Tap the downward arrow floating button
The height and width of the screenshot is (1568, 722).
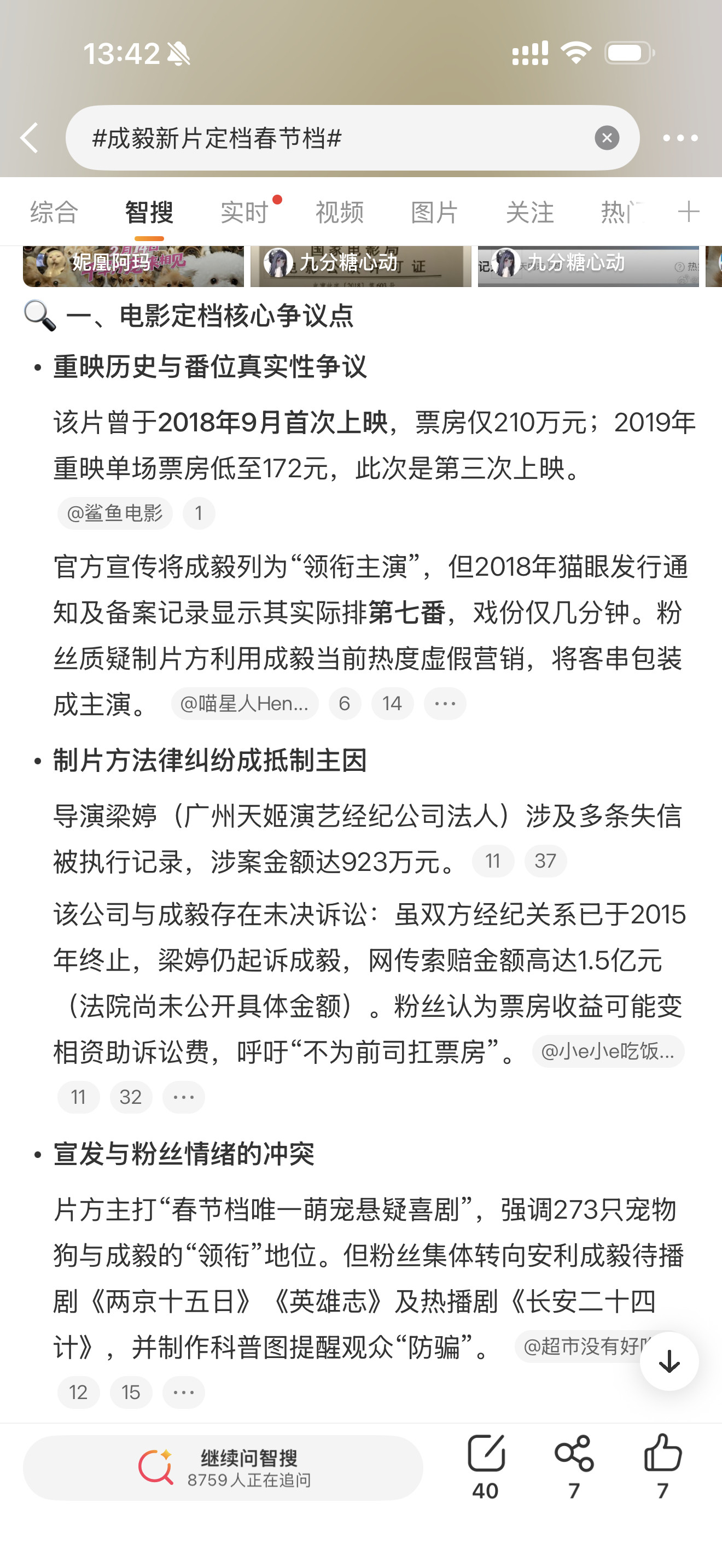coord(668,1360)
